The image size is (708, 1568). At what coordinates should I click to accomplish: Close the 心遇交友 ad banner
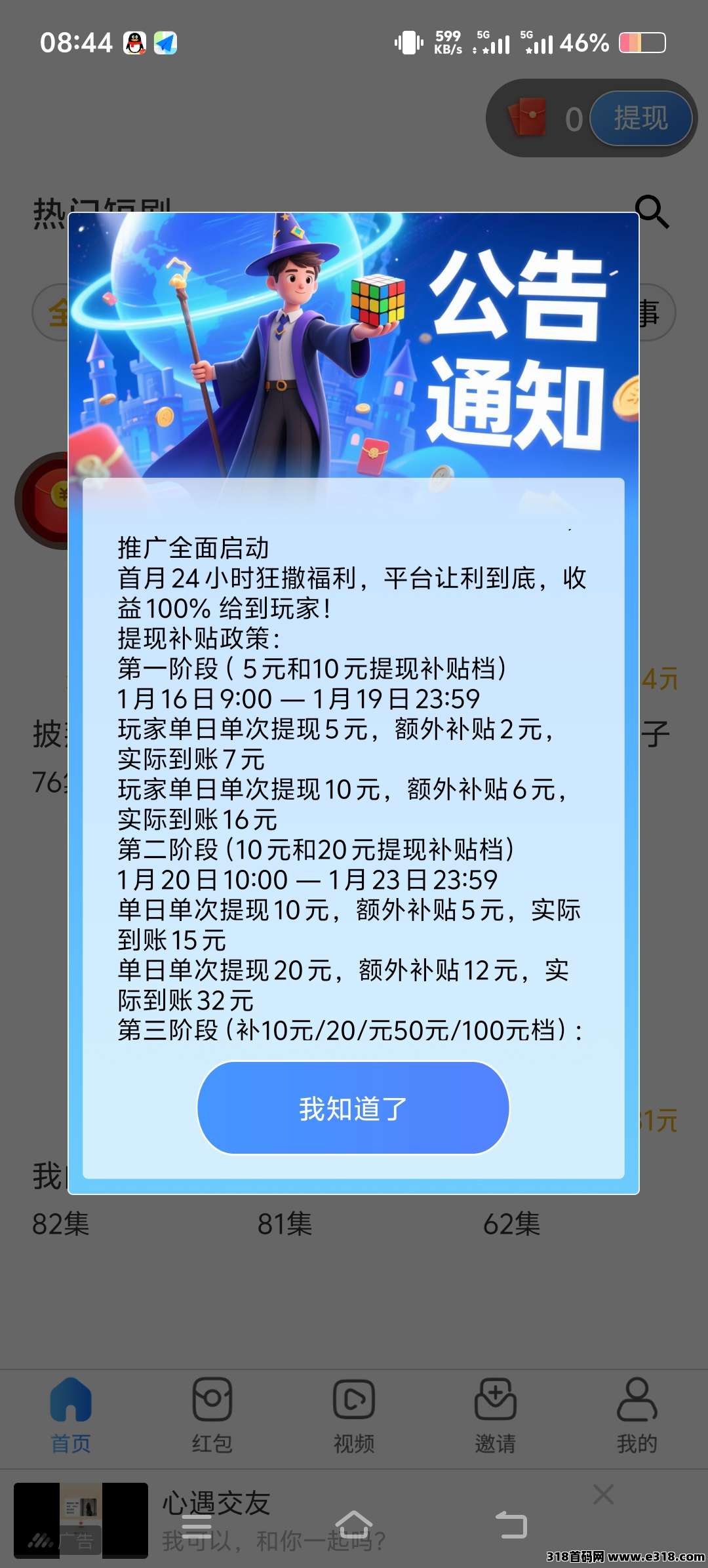click(x=603, y=1495)
